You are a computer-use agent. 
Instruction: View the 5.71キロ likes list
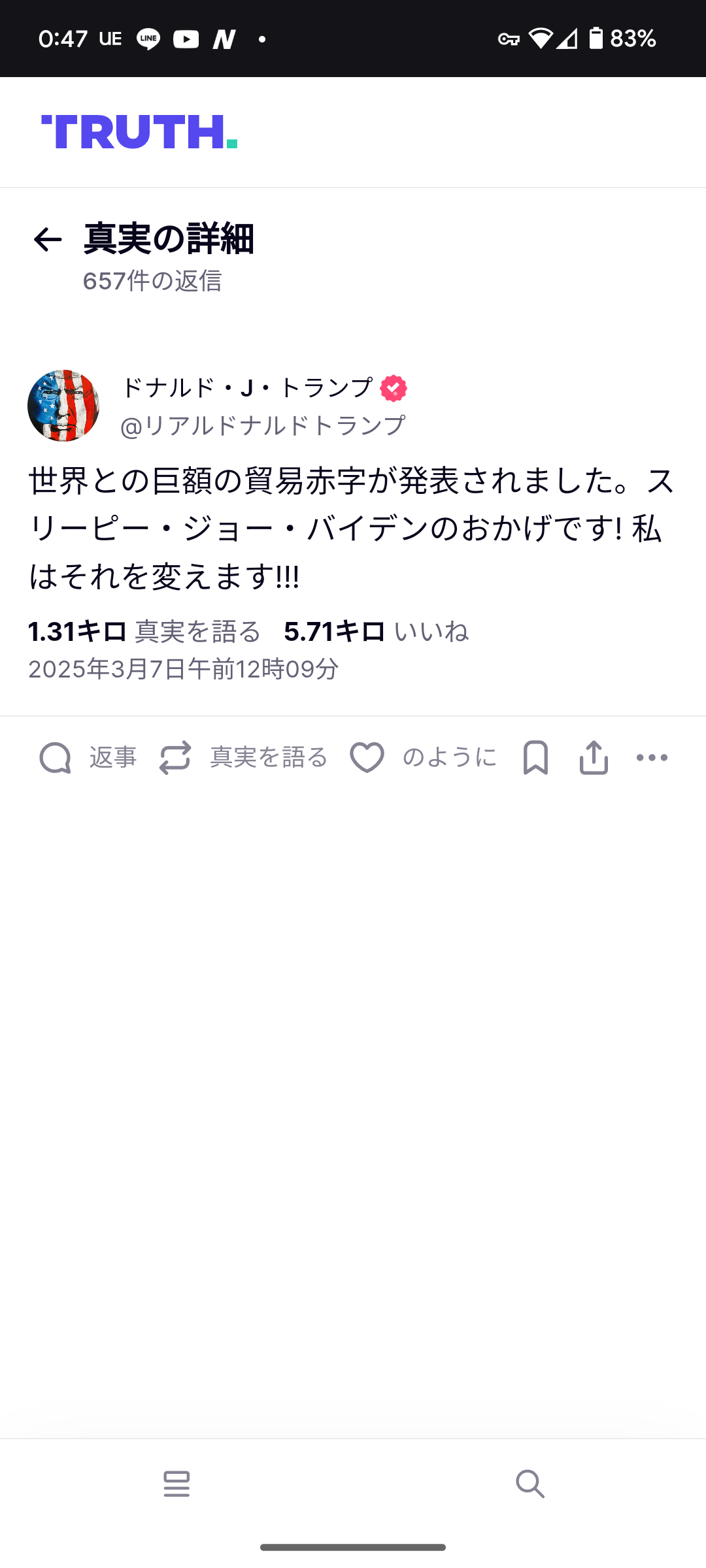coord(376,632)
